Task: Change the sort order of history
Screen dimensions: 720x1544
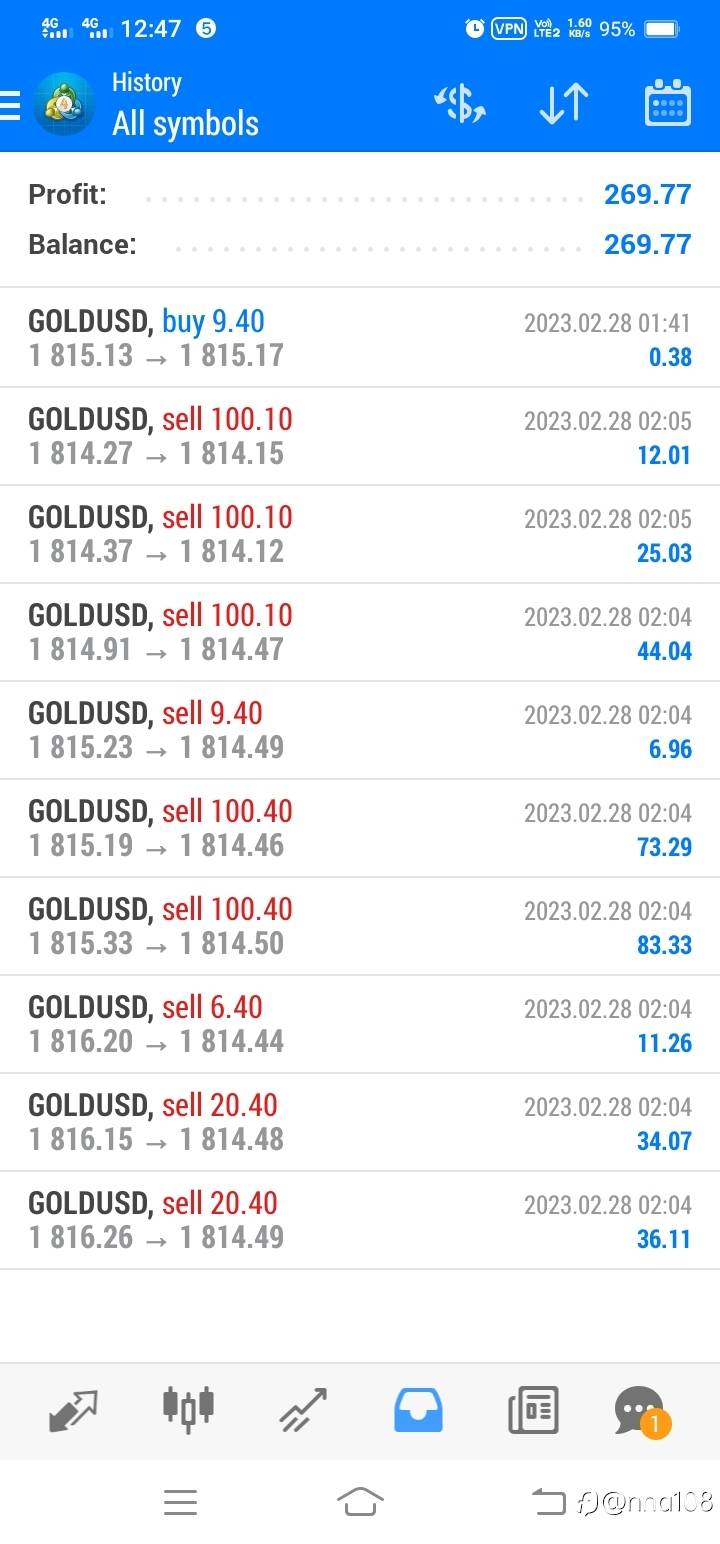Action: pyautogui.click(x=563, y=104)
